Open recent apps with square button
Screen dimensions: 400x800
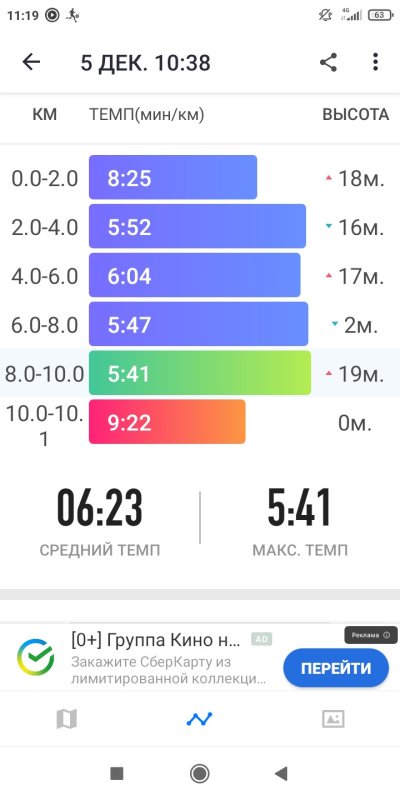(117, 773)
